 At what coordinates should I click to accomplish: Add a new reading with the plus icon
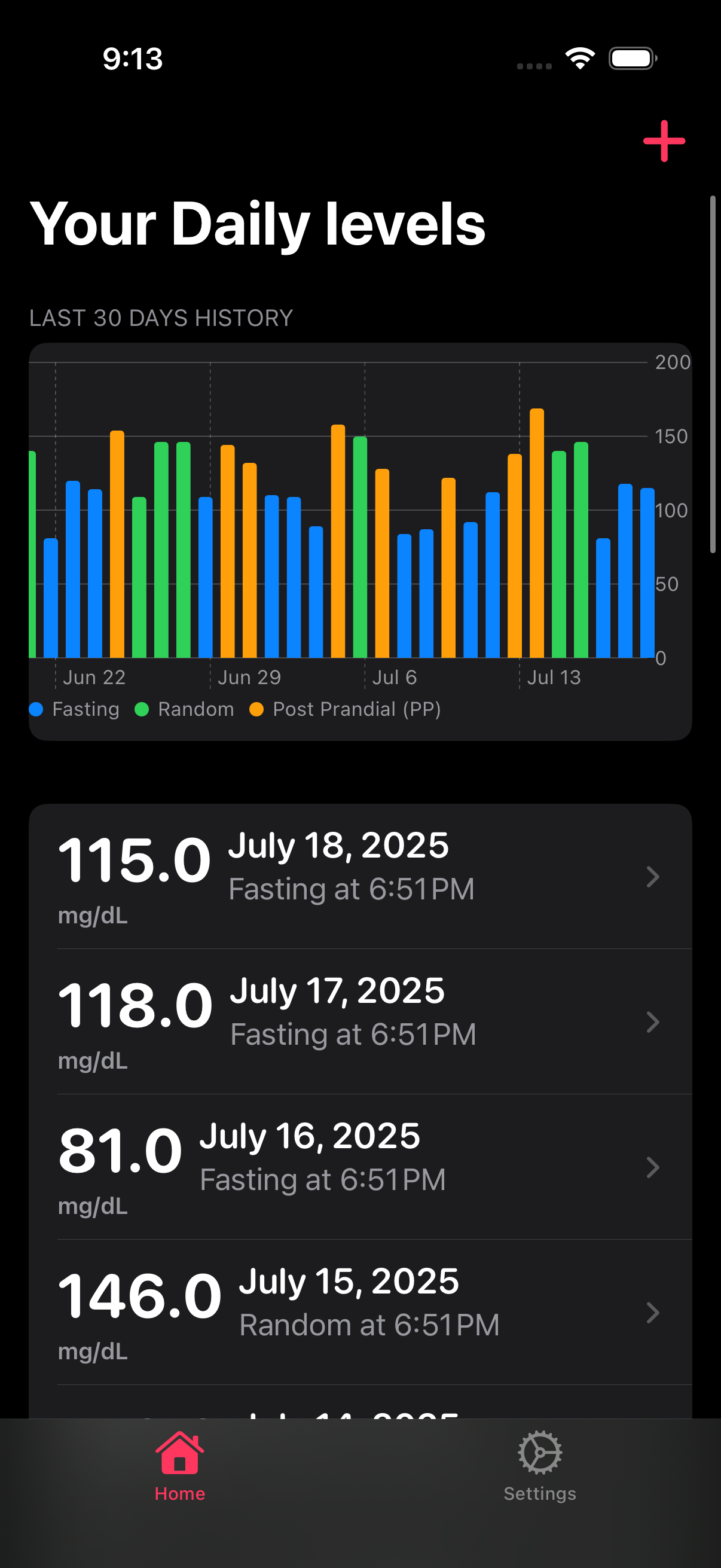point(664,141)
